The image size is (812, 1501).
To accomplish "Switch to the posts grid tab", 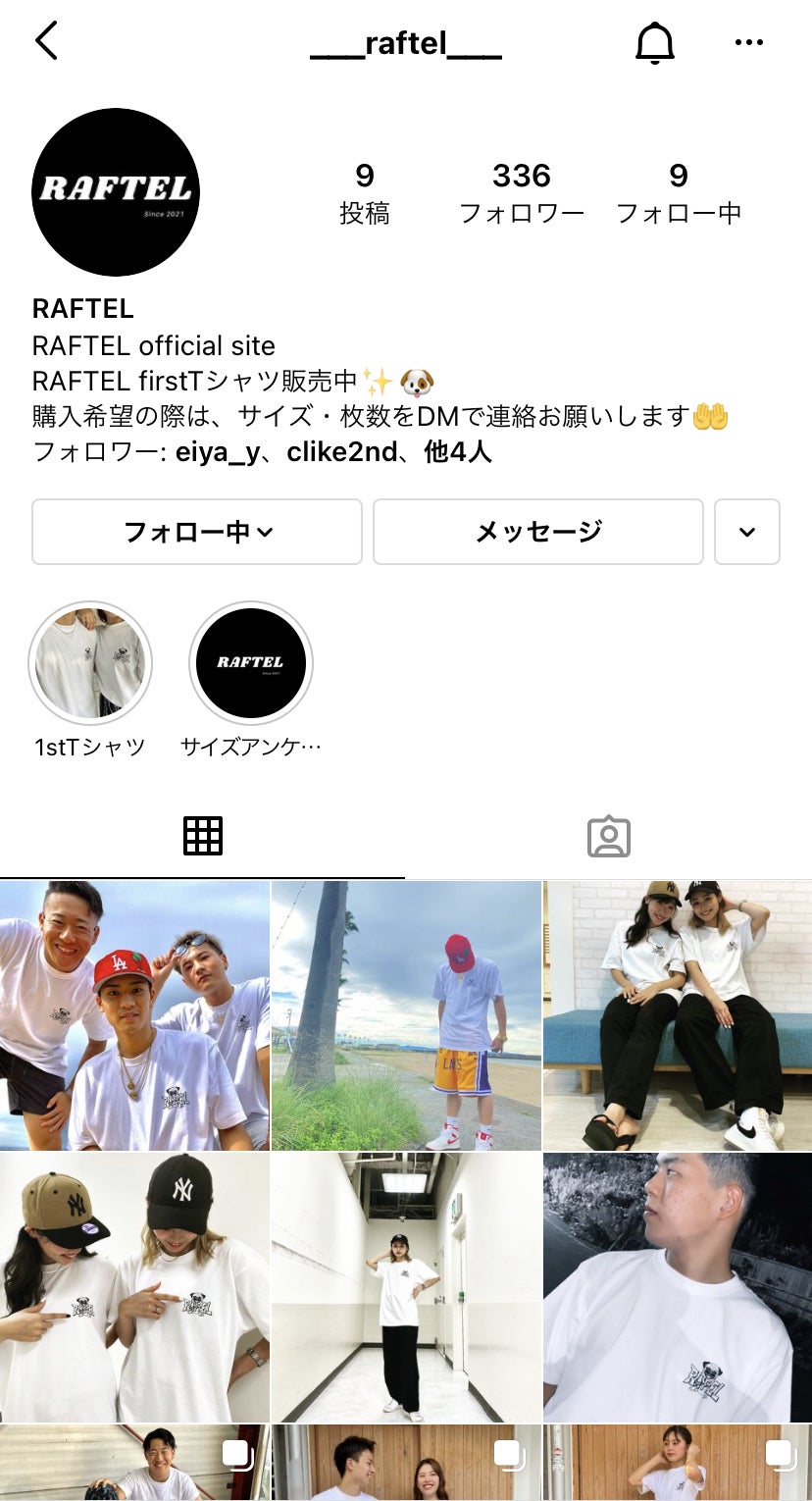I will pyautogui.click(x=203, y=836).
